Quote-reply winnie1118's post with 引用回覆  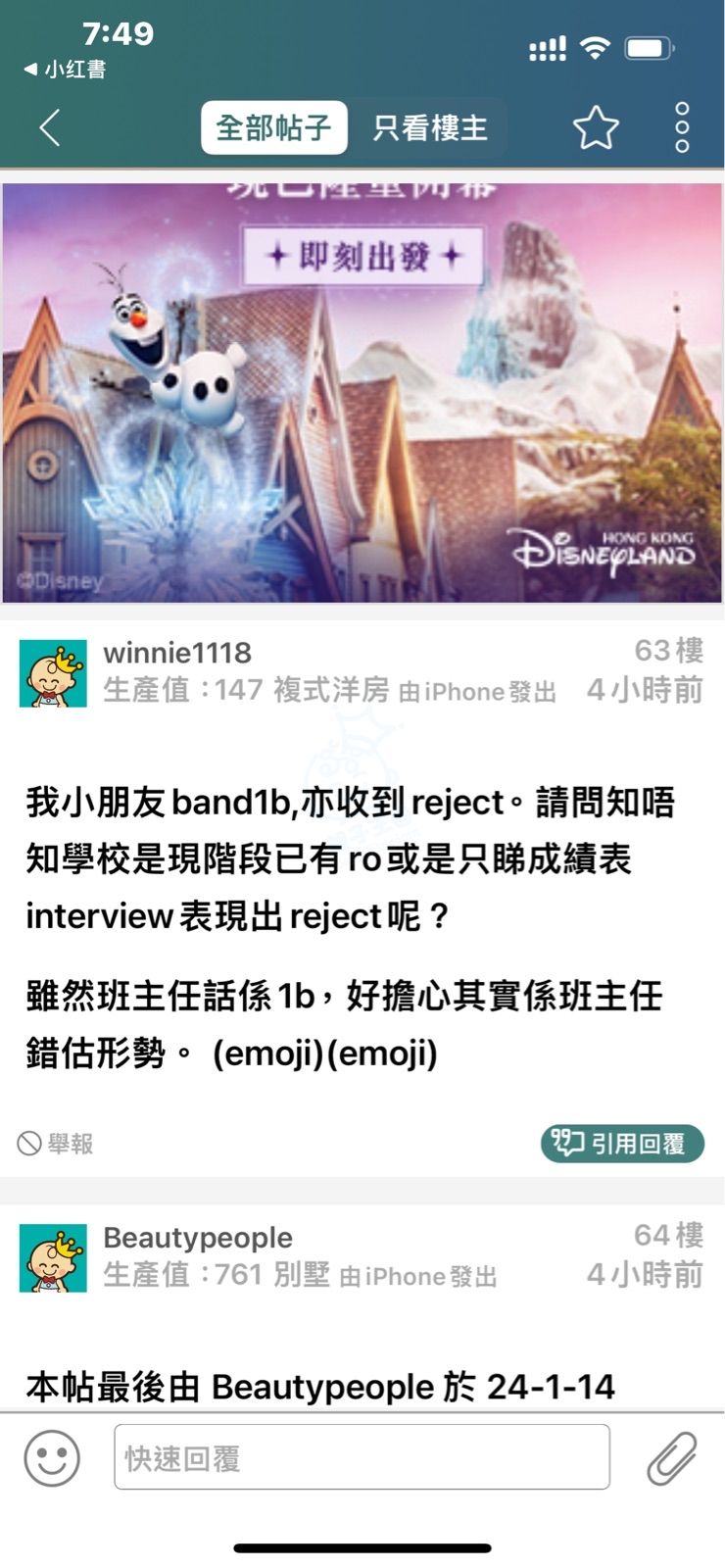pyautogui.click(x=622, y=1143)
